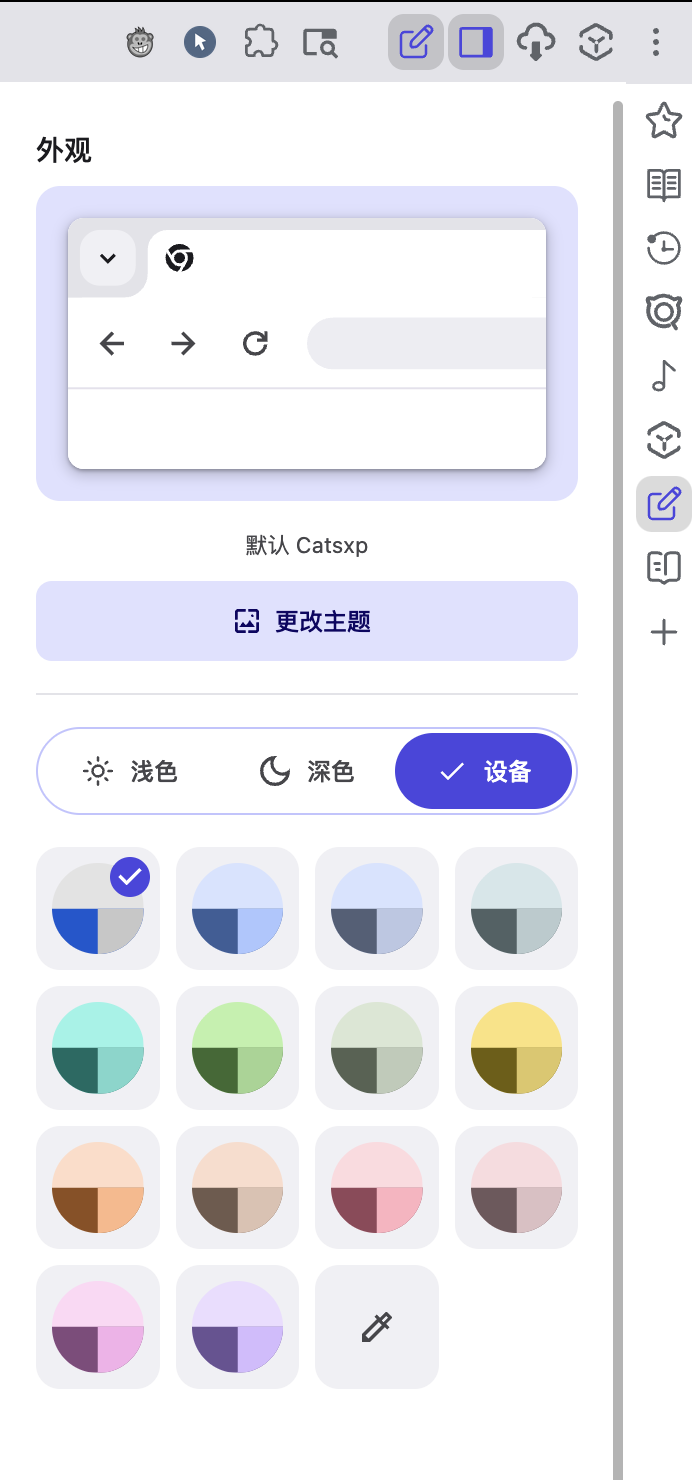
Task: Switch to 浅色 light mode
Action: [130, 772]
